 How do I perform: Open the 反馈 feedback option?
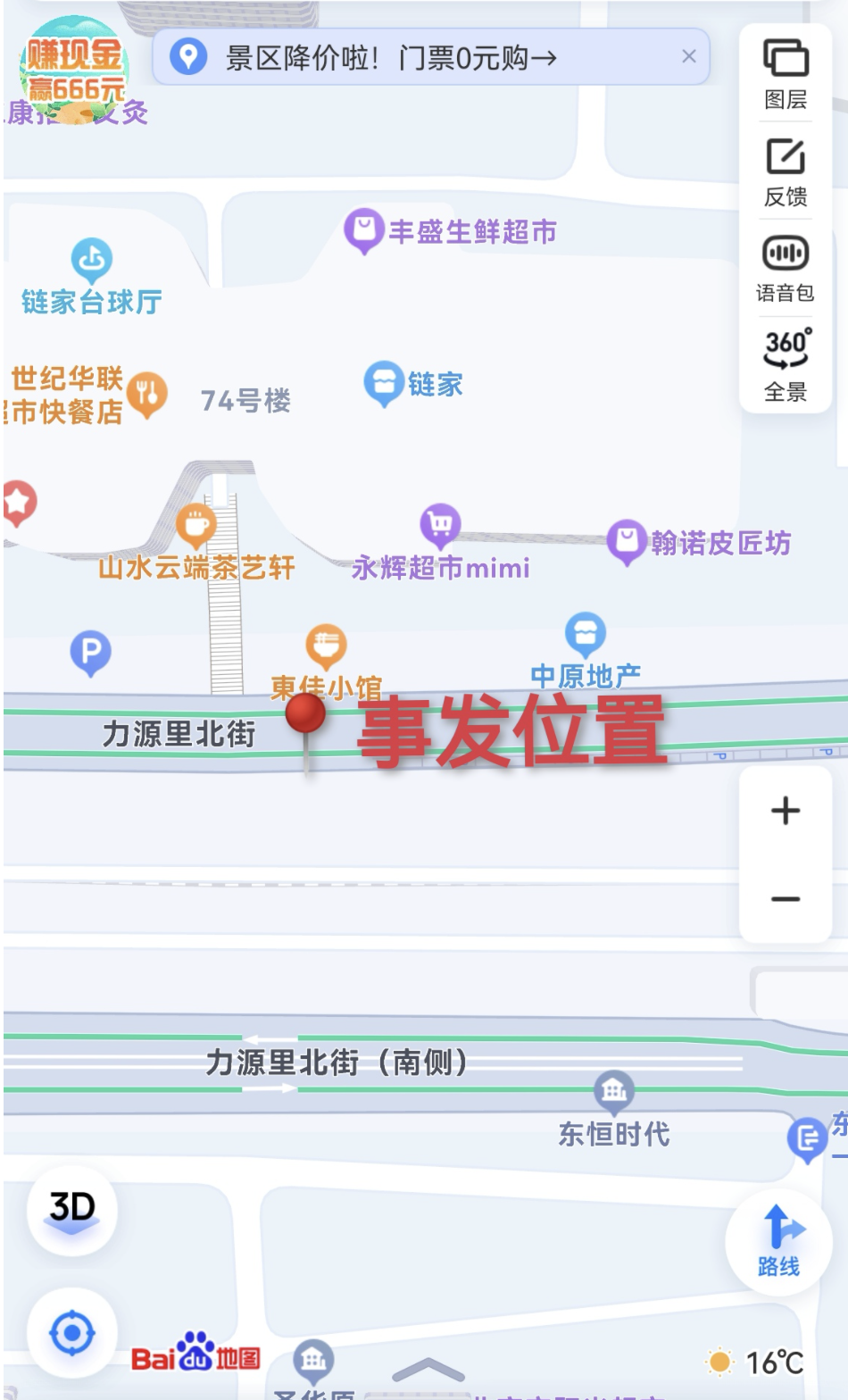click(x=786, y=172)
